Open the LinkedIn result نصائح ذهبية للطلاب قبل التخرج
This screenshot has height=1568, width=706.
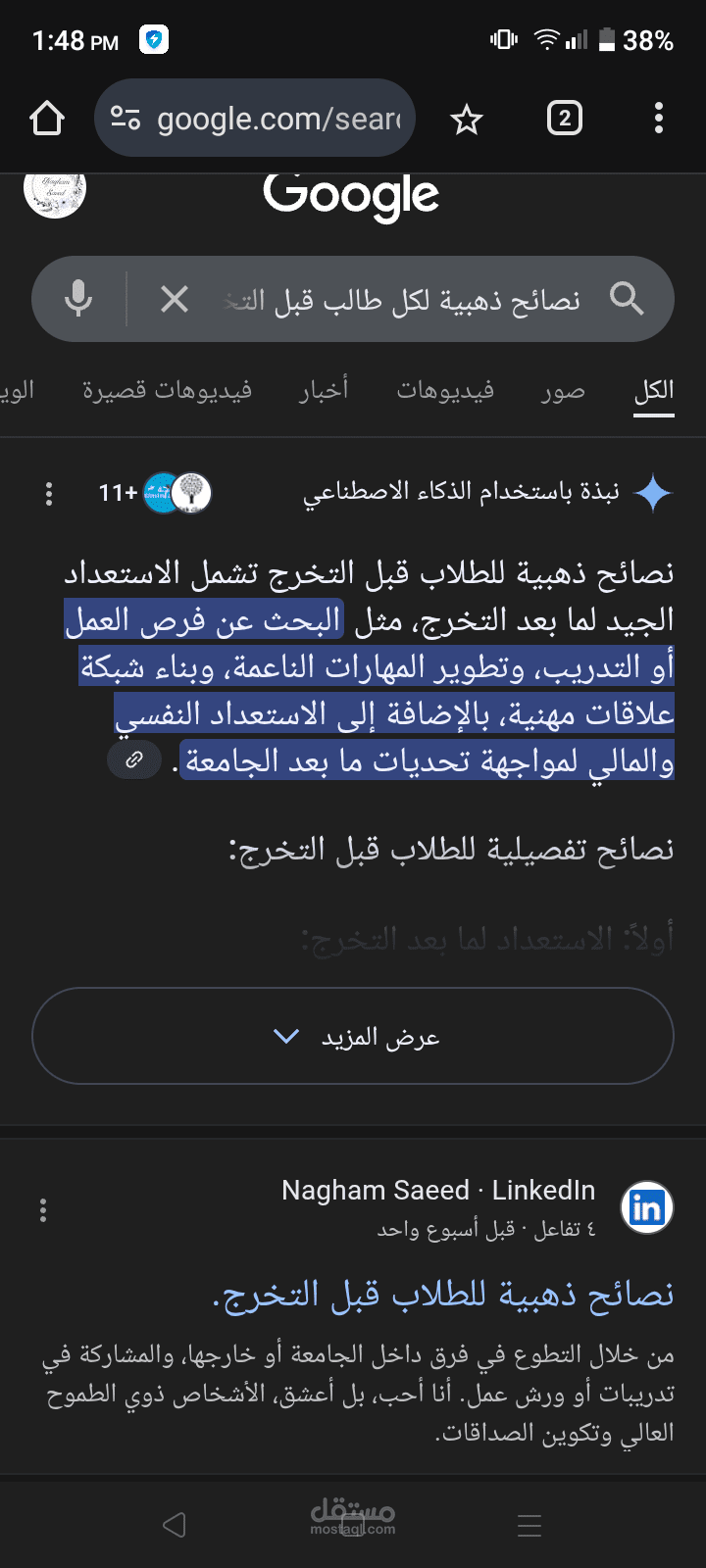pyautogui.click(x=443, y=1294)
